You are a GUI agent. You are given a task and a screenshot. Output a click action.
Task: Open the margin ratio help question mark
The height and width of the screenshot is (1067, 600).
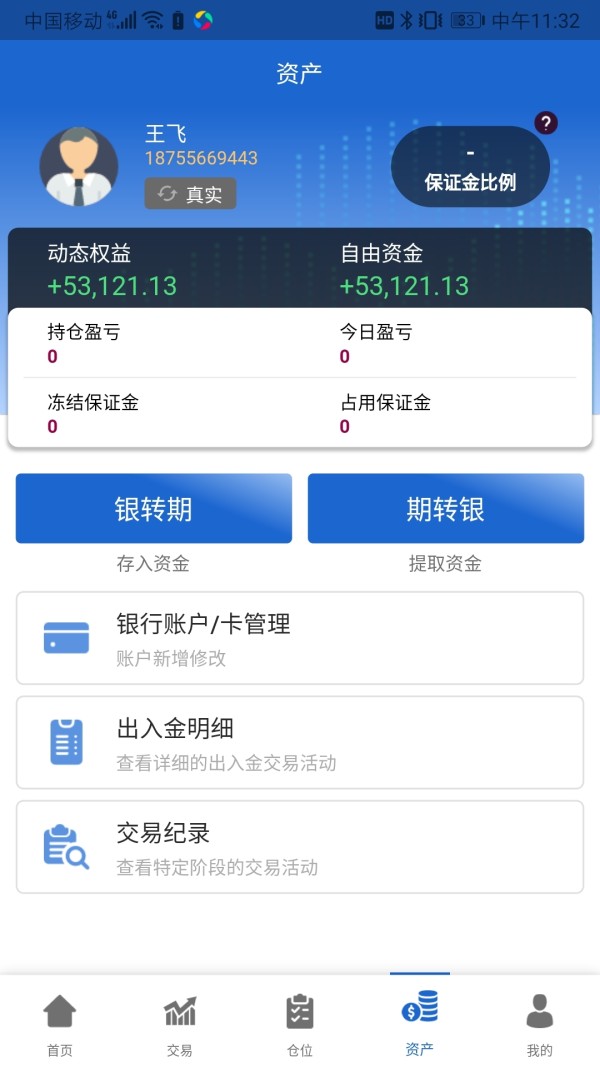click(x=546, y=123)
